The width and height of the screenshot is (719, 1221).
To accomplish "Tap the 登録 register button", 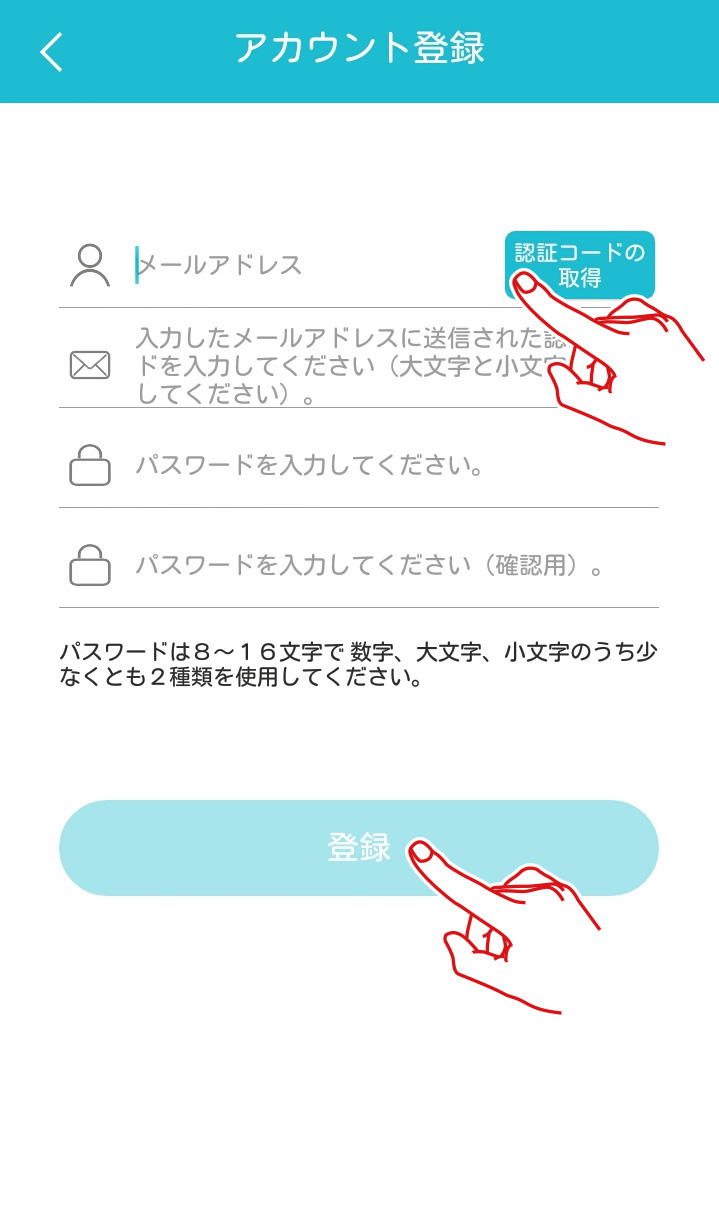I will [x=358, y=848].
